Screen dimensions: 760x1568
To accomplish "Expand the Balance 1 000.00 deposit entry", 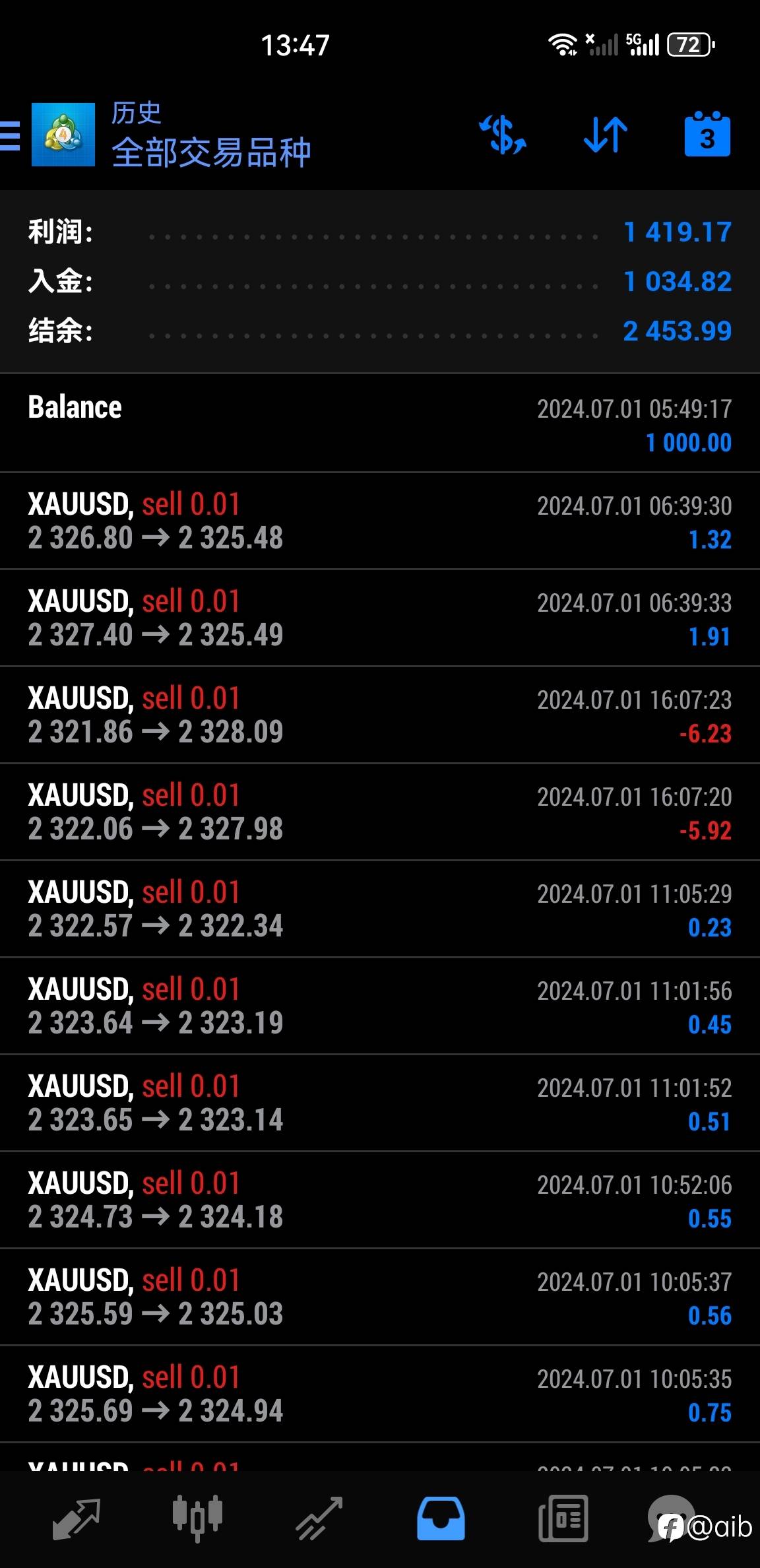I will click(x=380, y=424).
